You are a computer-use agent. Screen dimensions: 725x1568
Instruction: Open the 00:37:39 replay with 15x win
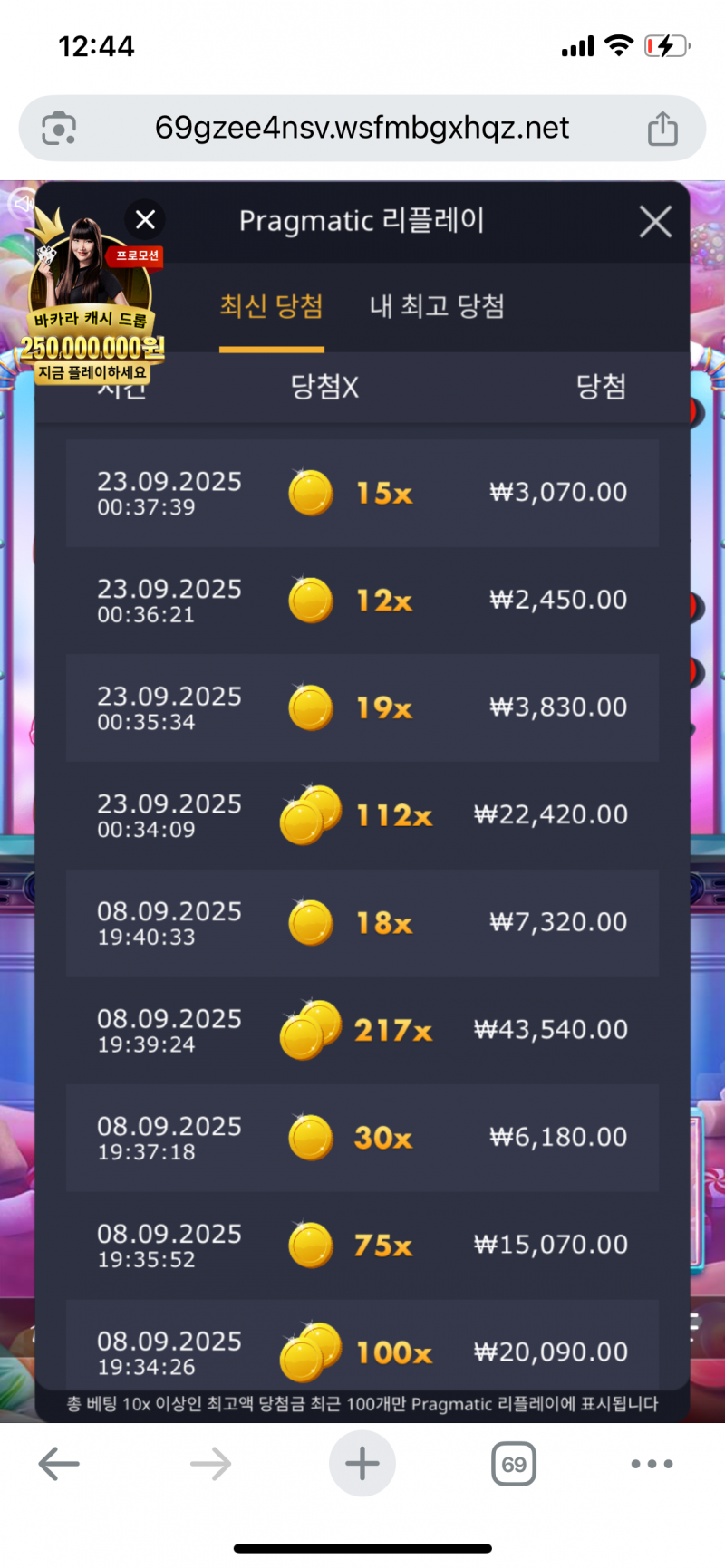tap(362, 493)
